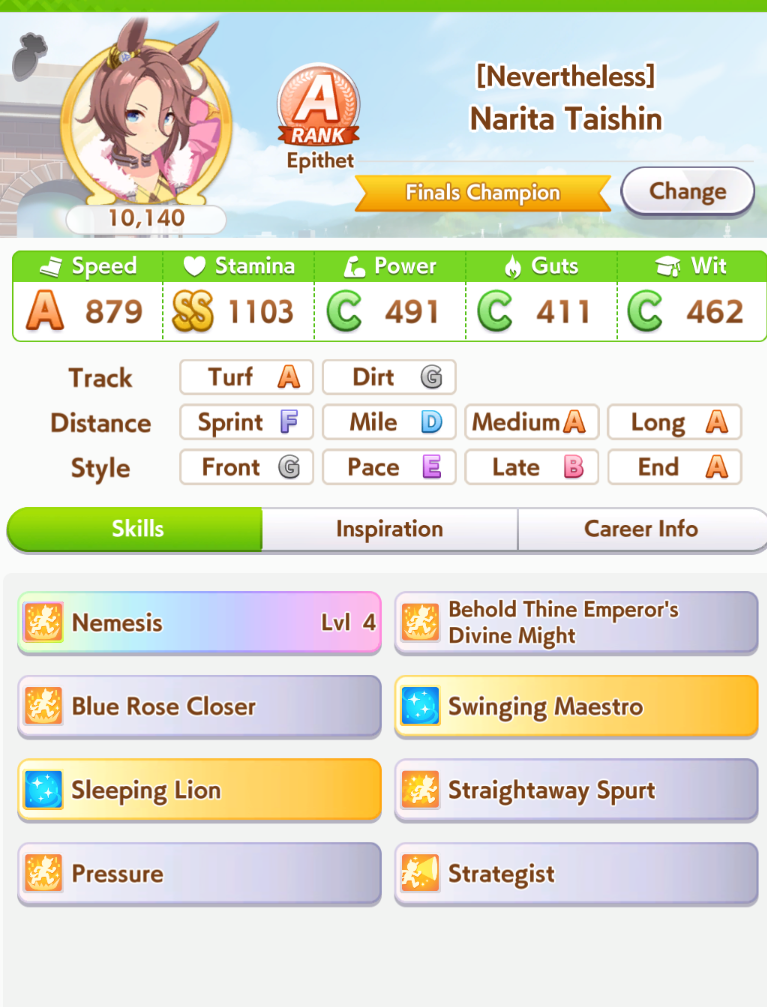Open the Nemesis skill details

(x=199, y=622)
